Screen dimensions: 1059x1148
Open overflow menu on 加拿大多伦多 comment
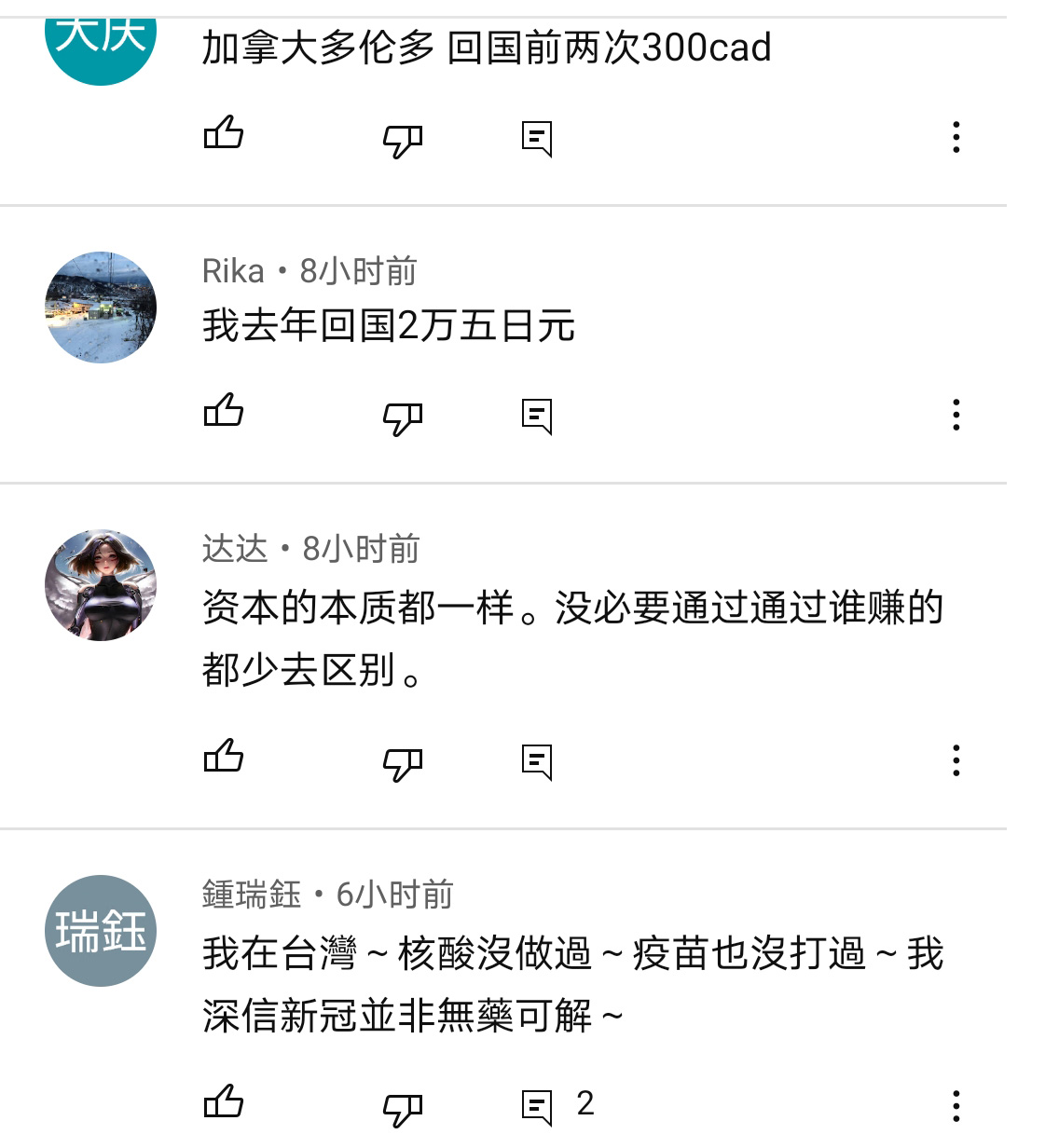pyautogui.click(x=956, y=137)
